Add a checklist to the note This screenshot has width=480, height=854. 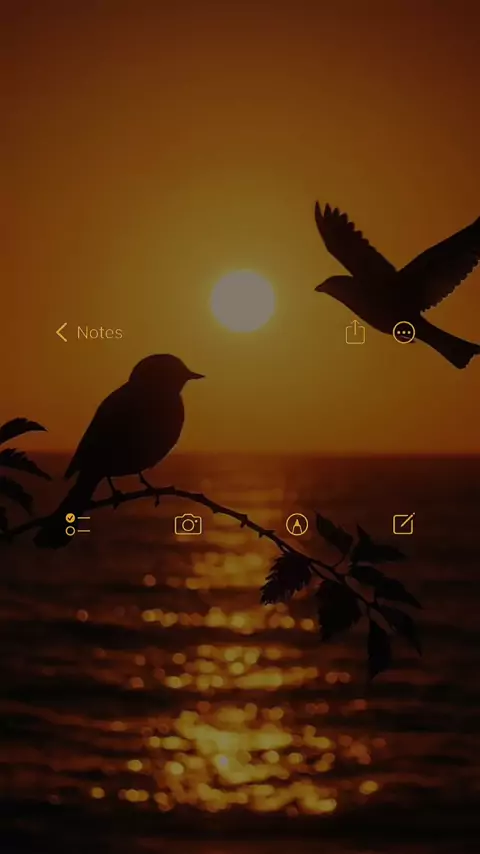point(77,524)
